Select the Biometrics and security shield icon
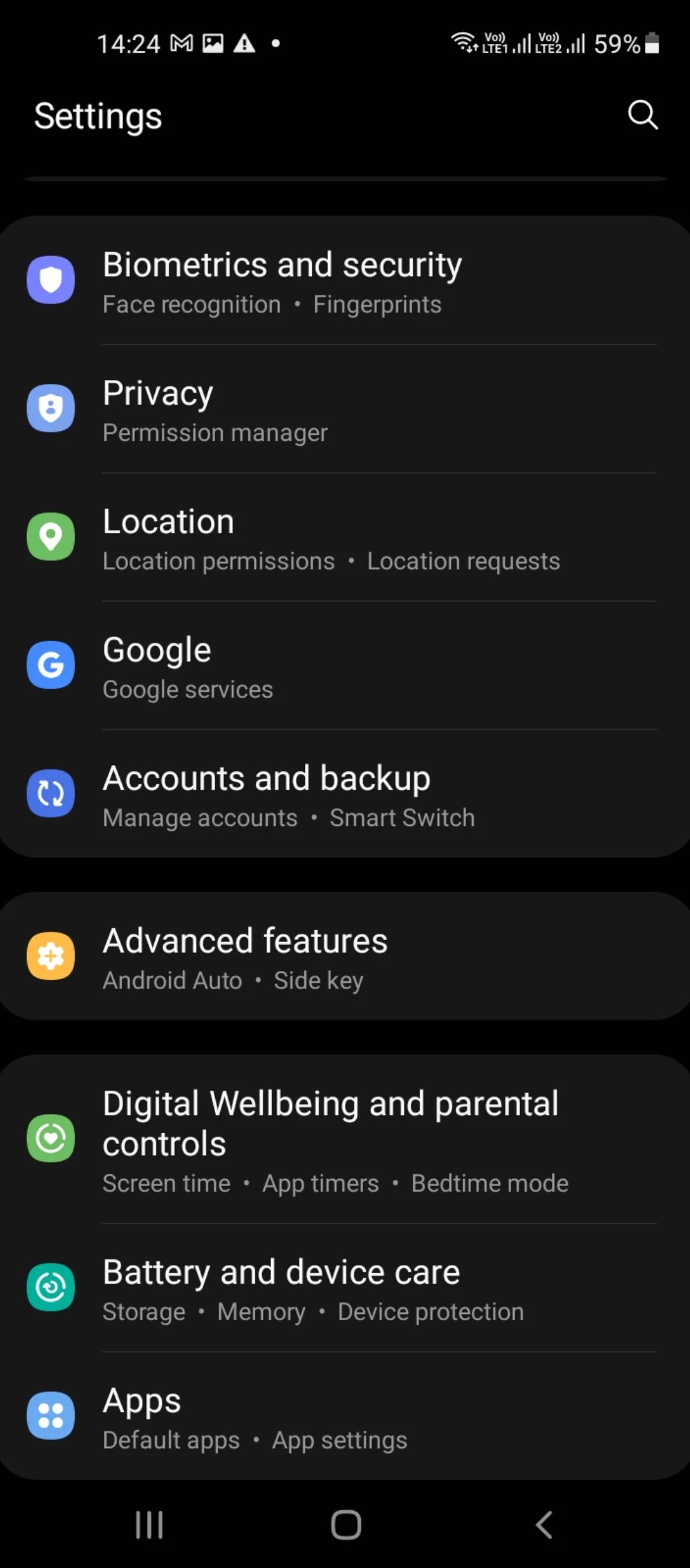This screenshot has height=1568, width=690. click(51, 280)
